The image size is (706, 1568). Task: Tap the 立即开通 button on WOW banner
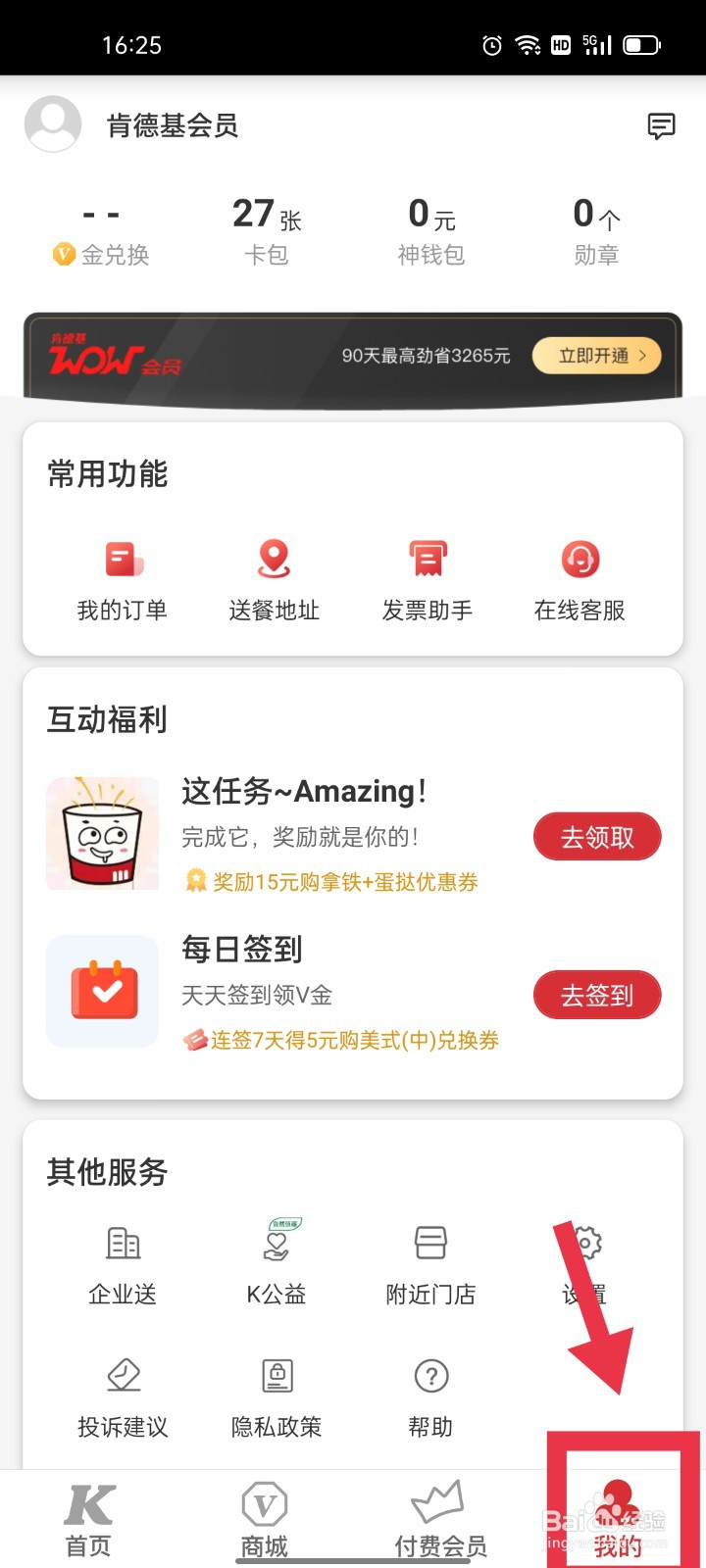(596, 356)
